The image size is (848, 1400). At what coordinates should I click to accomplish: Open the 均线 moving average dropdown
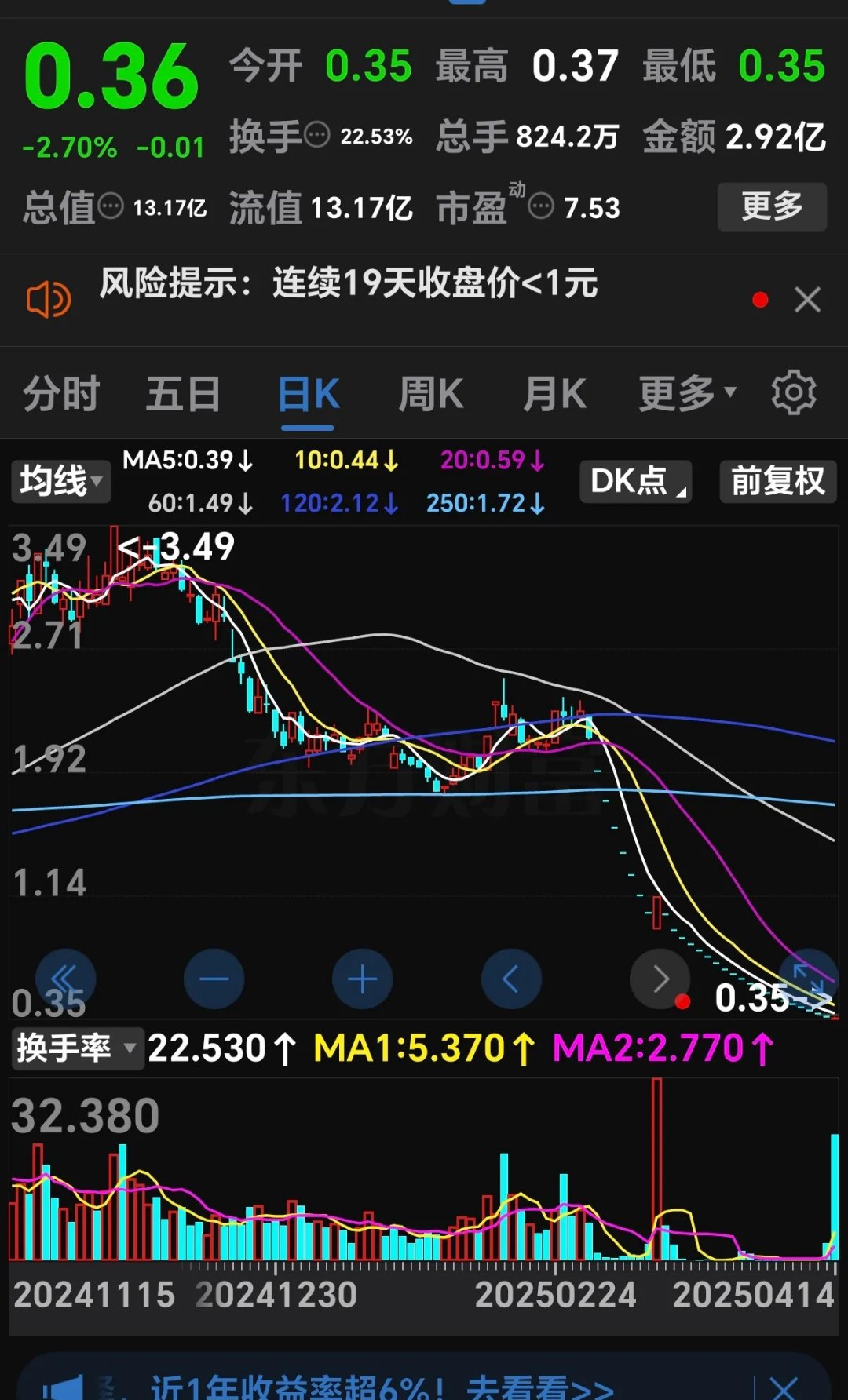60,482
